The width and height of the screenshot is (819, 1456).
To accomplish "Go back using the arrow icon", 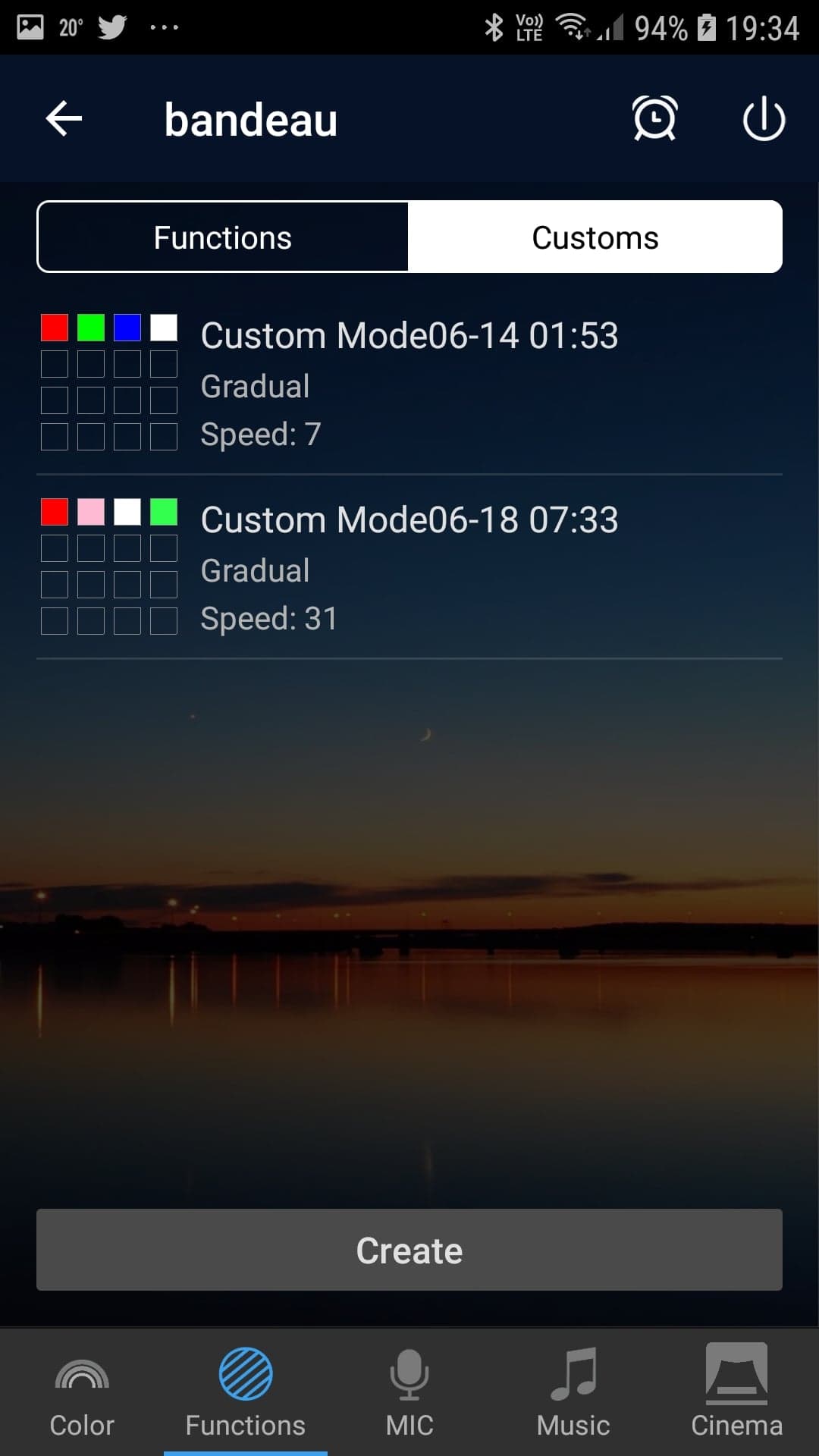I will [x=64, y=119].
